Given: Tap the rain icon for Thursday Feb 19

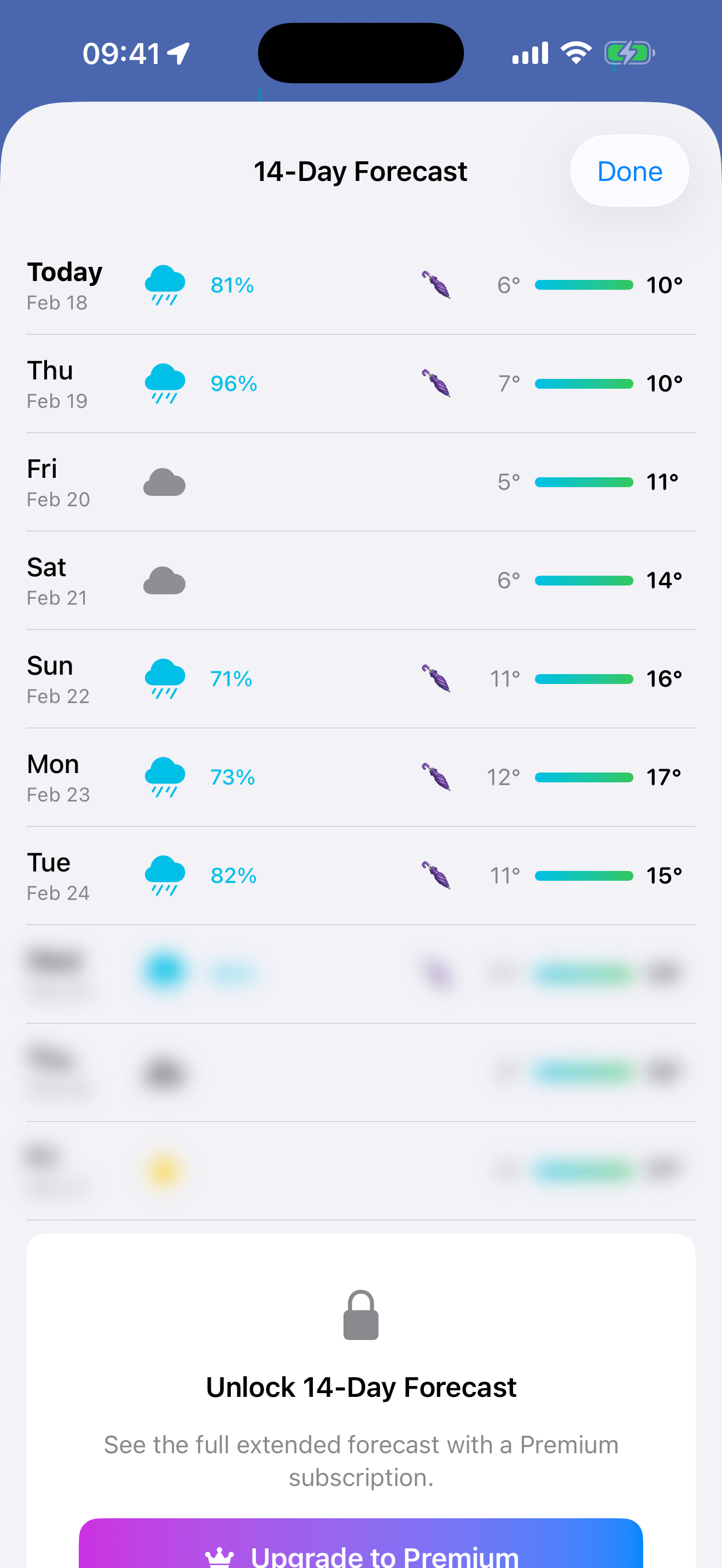Looking at the screenshot, I should tap(164, 383).
